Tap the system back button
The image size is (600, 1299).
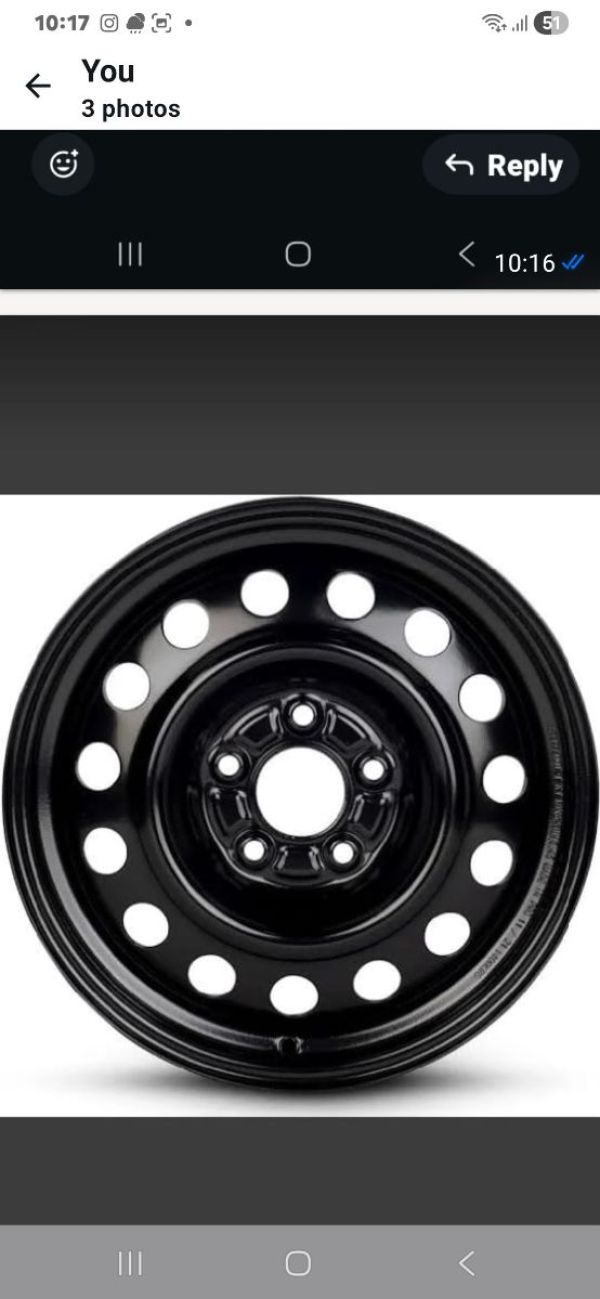click(467, 1263)
